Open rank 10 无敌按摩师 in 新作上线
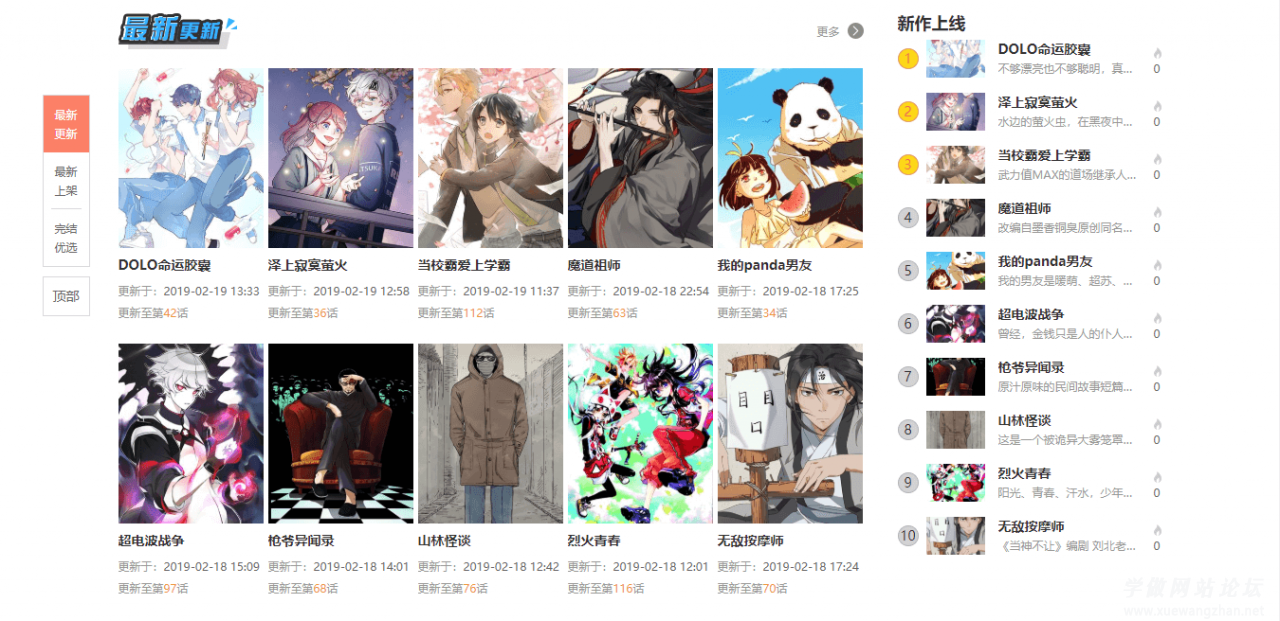1280x621 pixels. pos(1030,526)
